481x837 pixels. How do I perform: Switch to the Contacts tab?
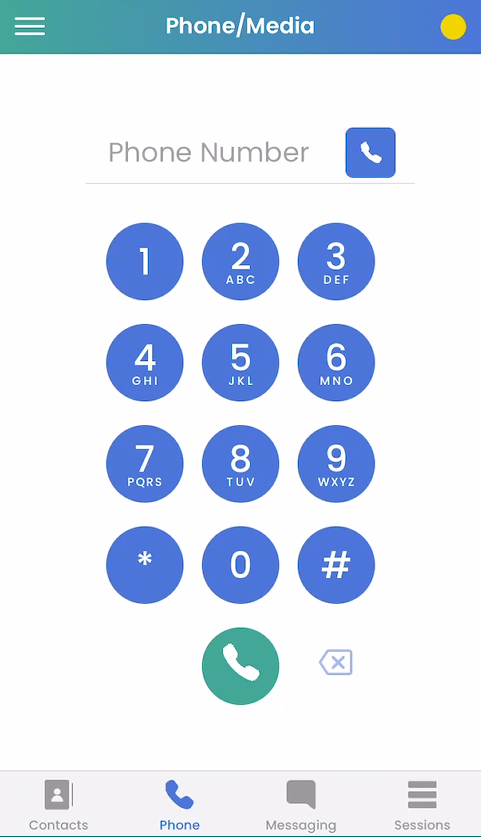(58, 805)
